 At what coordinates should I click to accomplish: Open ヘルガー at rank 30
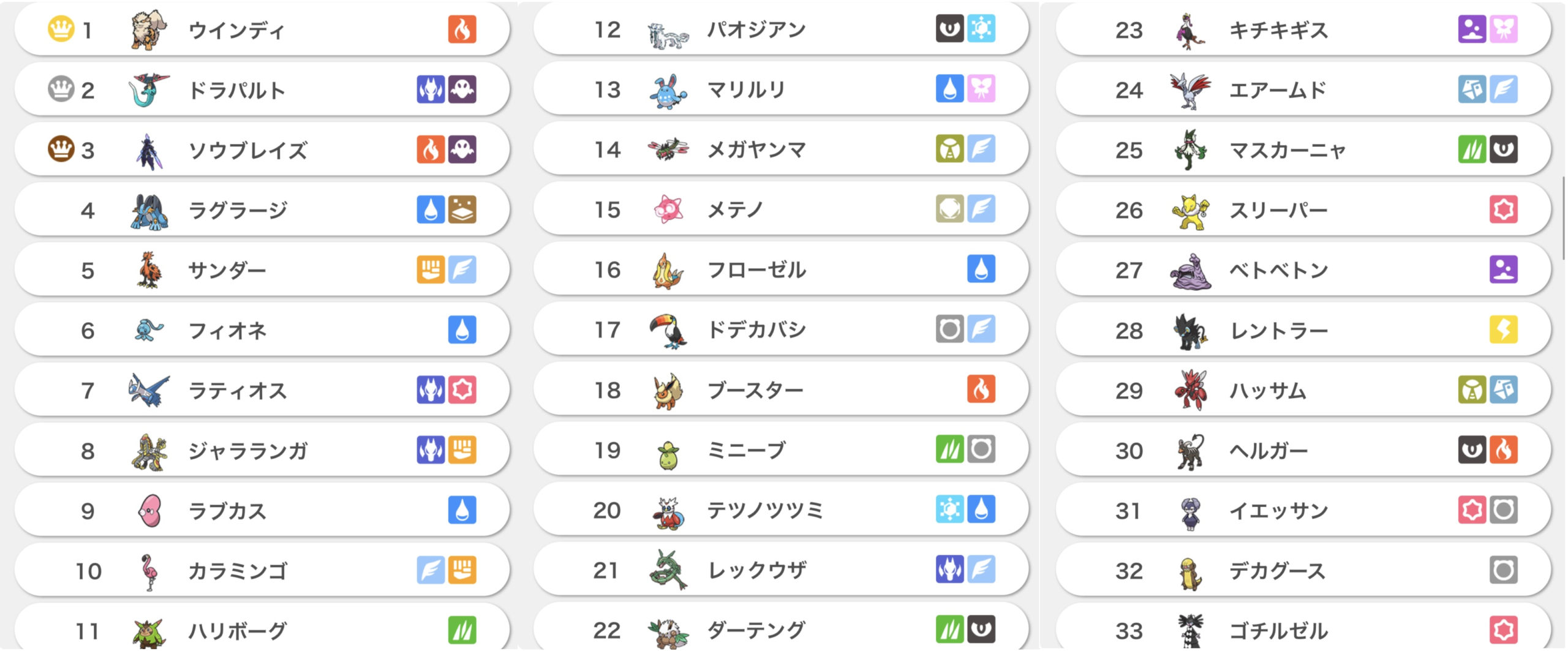pyautogui.click(x=1268, y=451)
